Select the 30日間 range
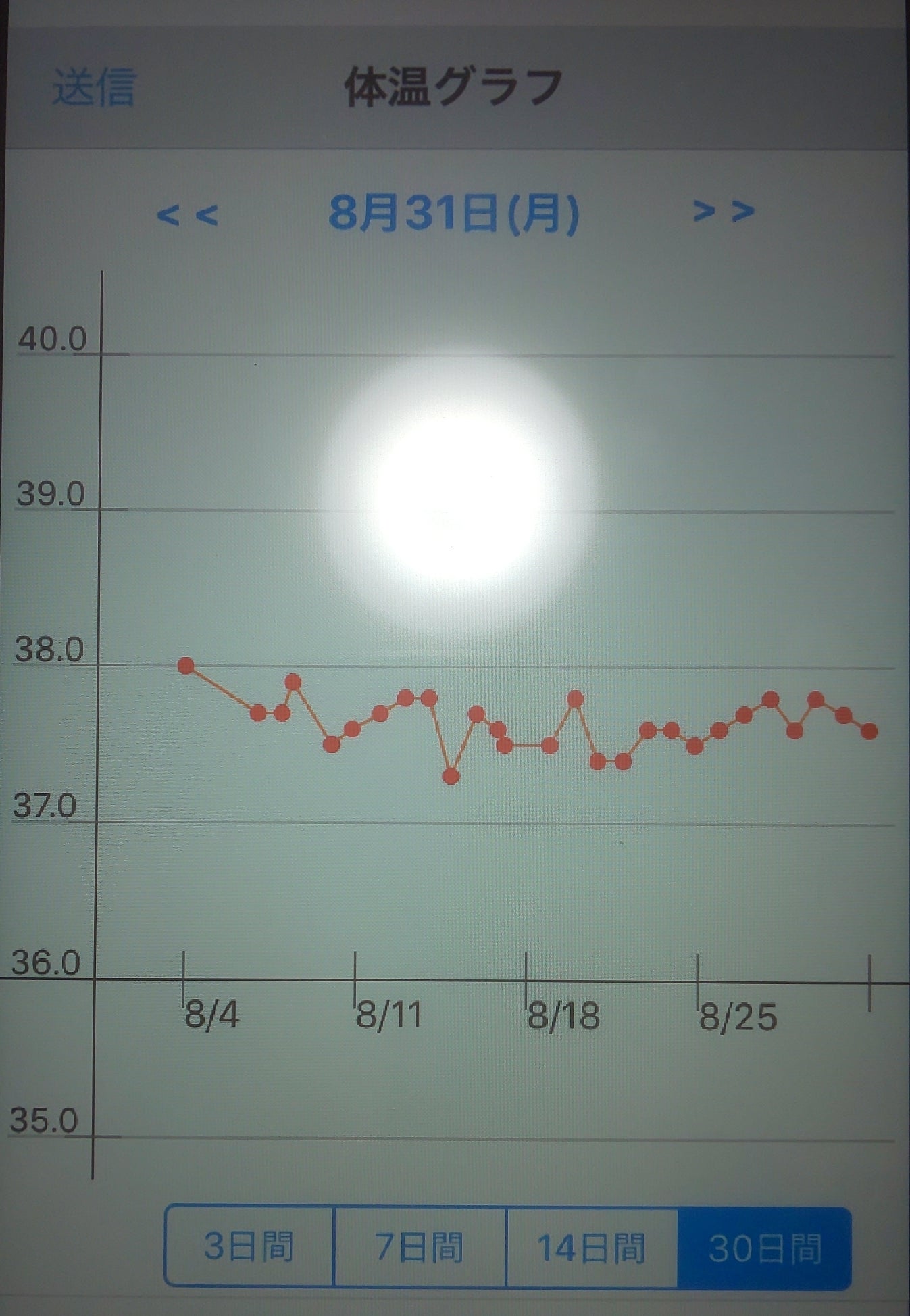 pos(764,1248)
